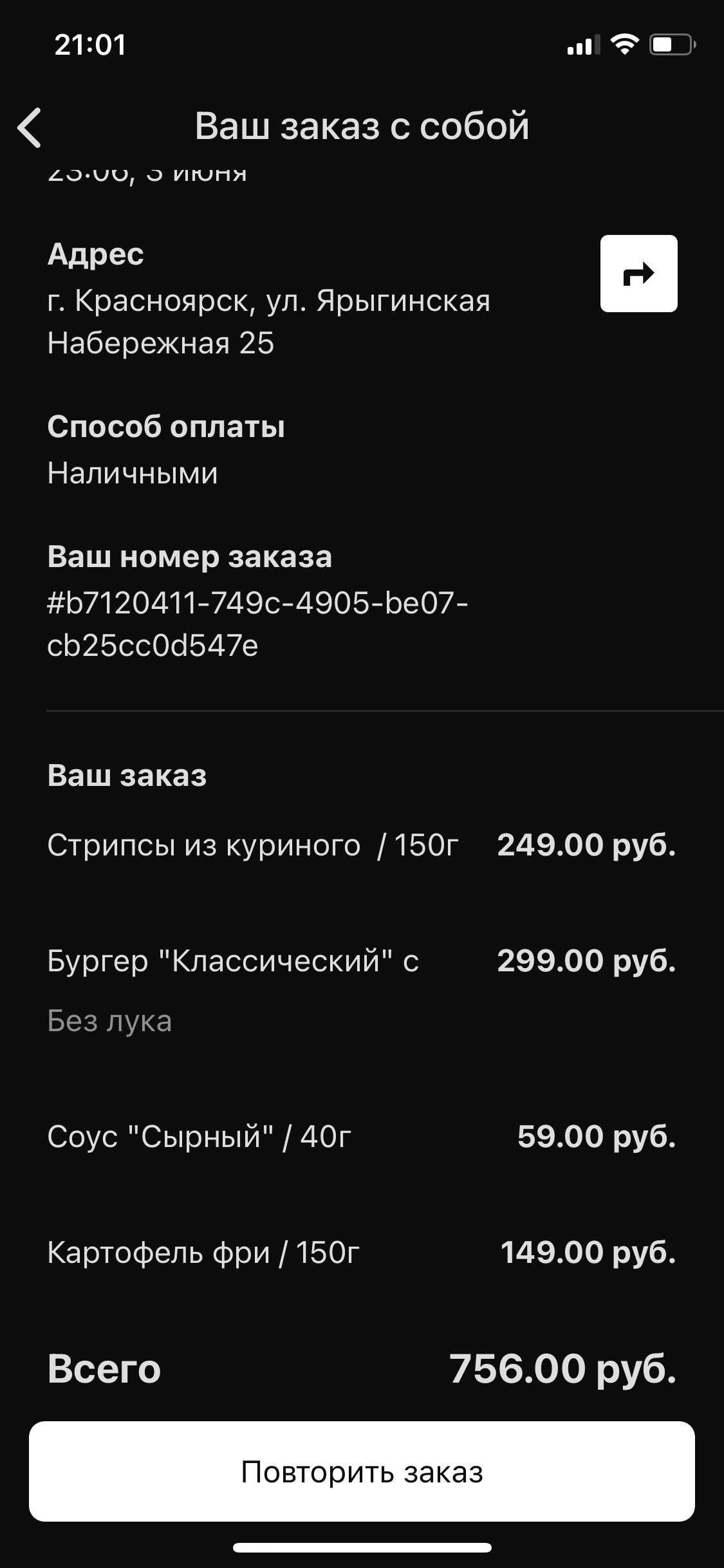Go back using the arrow icon
Screen dimensions: 724x1568
coord(30,127)
